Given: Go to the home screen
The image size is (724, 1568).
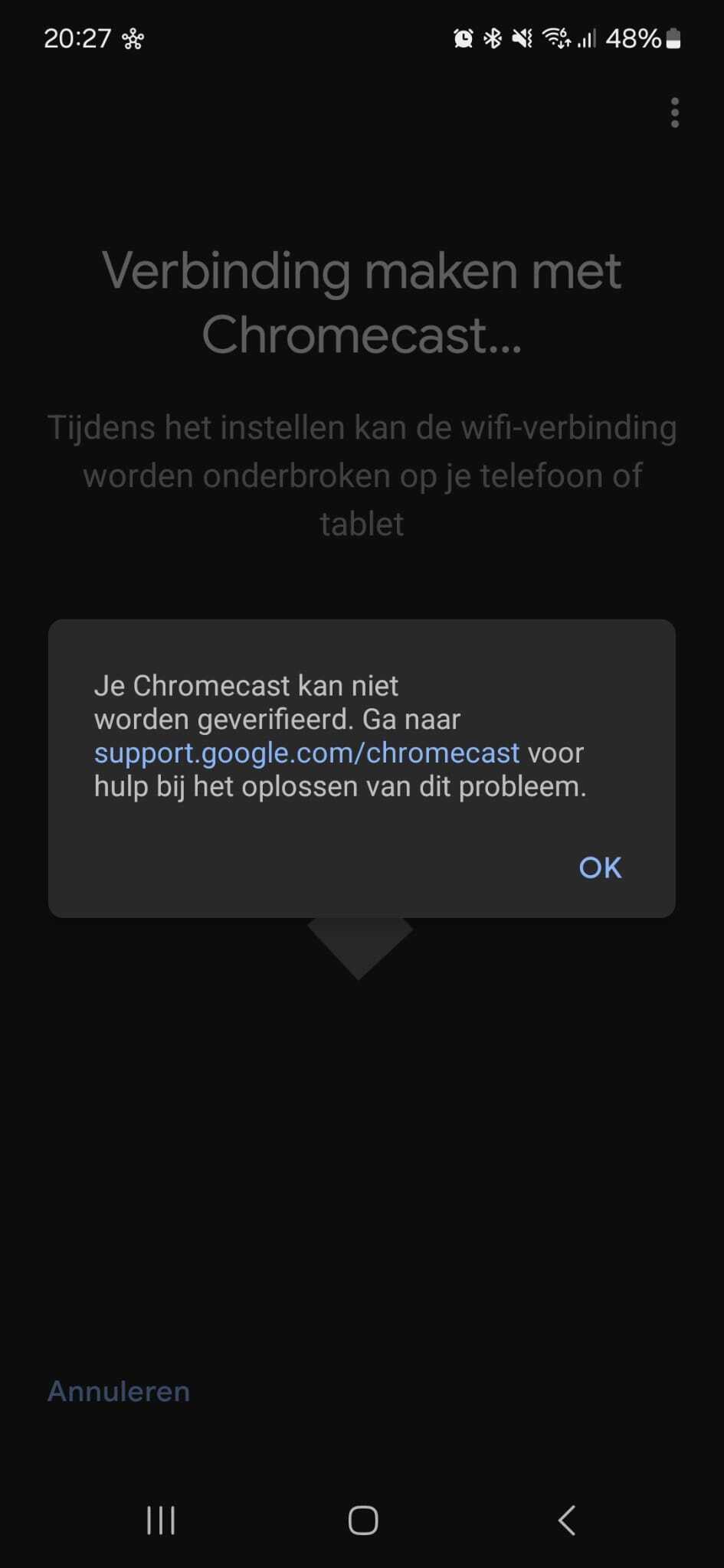Looking at the screenshot, I should (362, 1520).
